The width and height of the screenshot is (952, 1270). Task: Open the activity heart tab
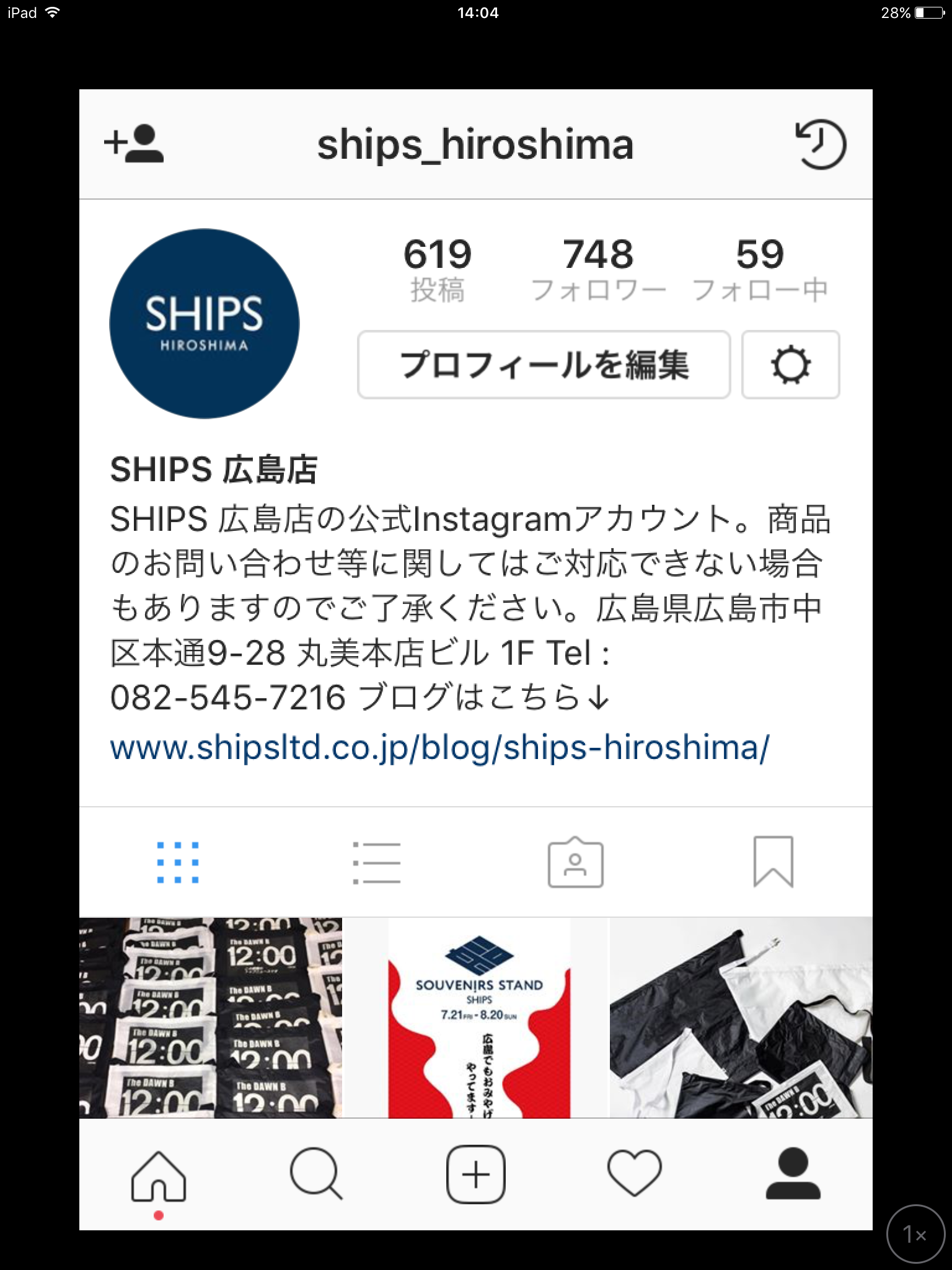pos(634,1175)
